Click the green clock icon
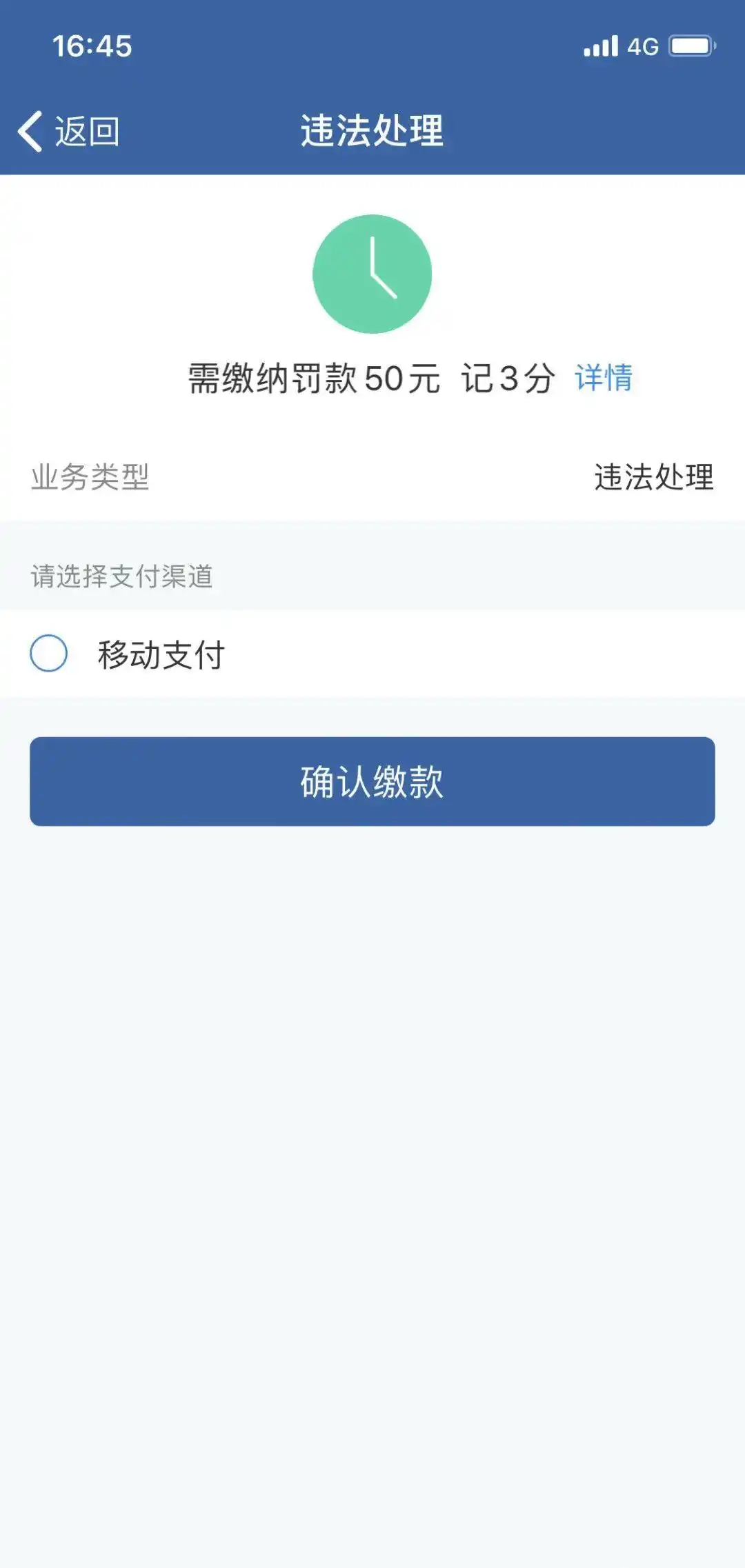Screen dimensions: 745x1568 (x=372, y=273)
